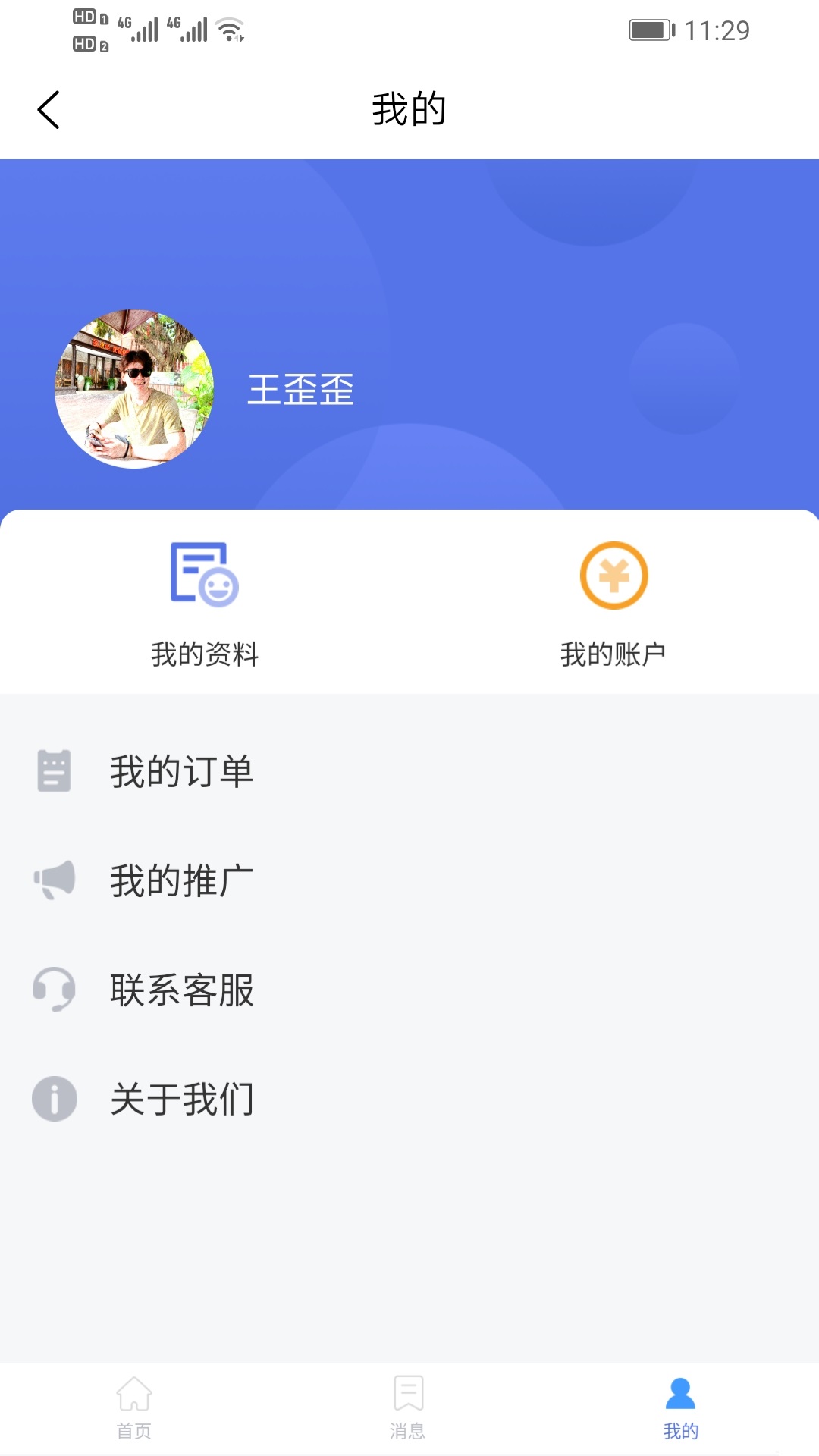Open 我的账户 account page
The height and width of the screenshot is (1456, 819).
(613, 603)
